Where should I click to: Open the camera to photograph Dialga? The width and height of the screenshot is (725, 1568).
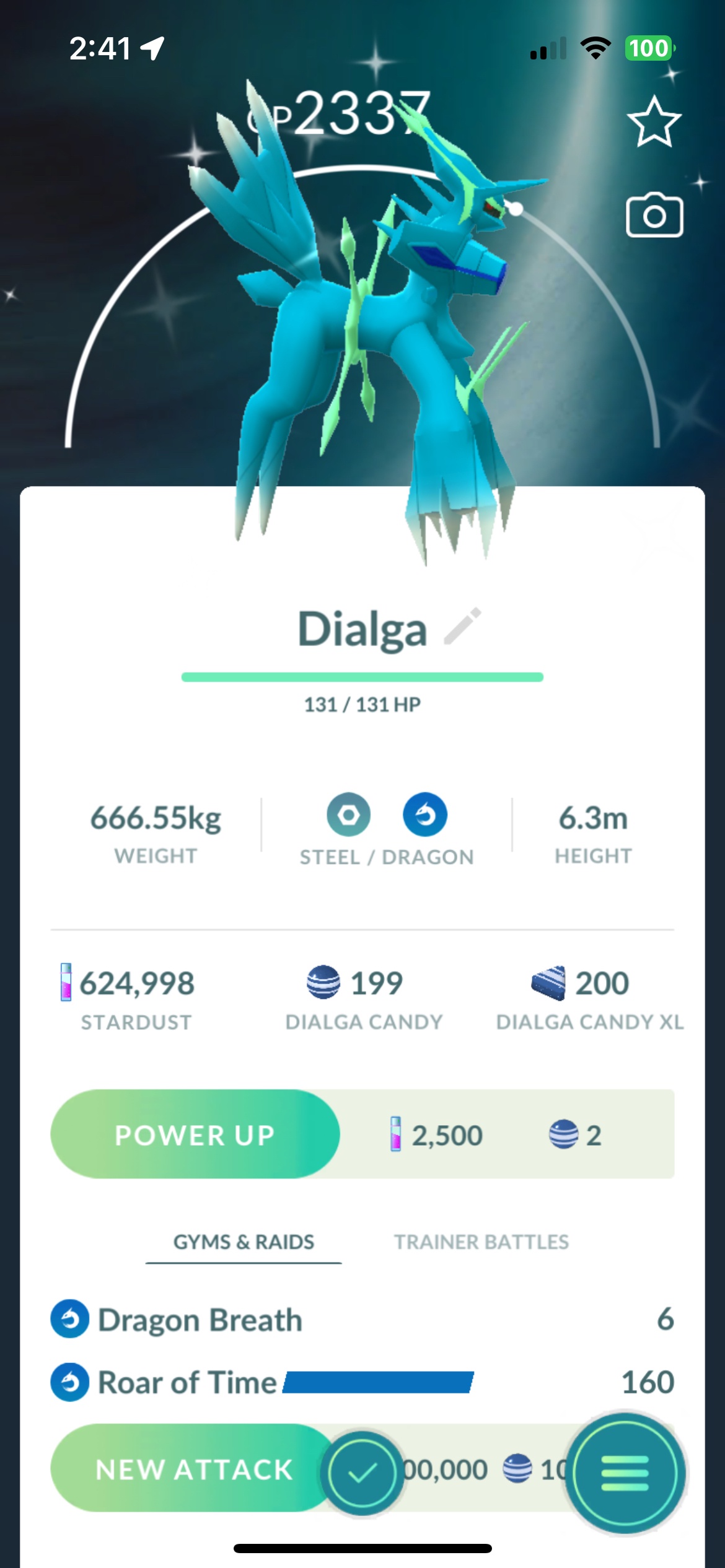click(x=654, y=215)
